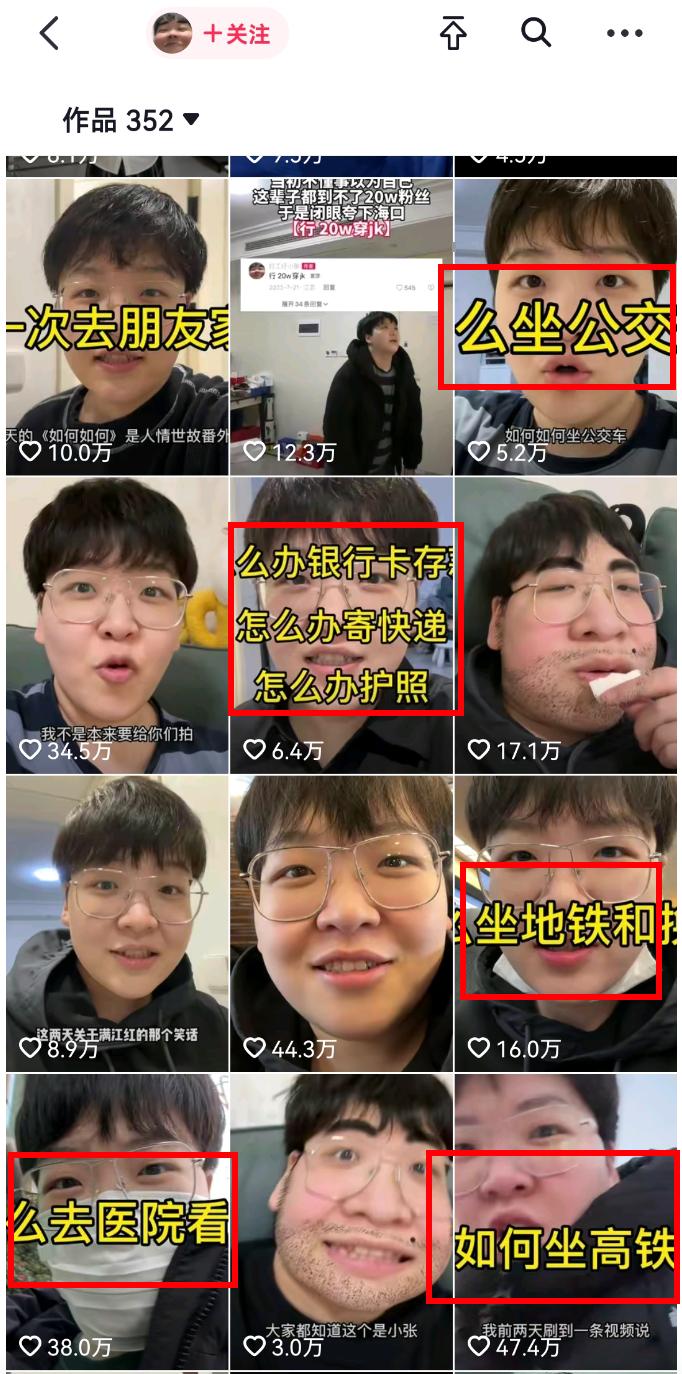
Task: Open the 去医院看 video with 38.0万 likes
Action: click(117, 1221)
